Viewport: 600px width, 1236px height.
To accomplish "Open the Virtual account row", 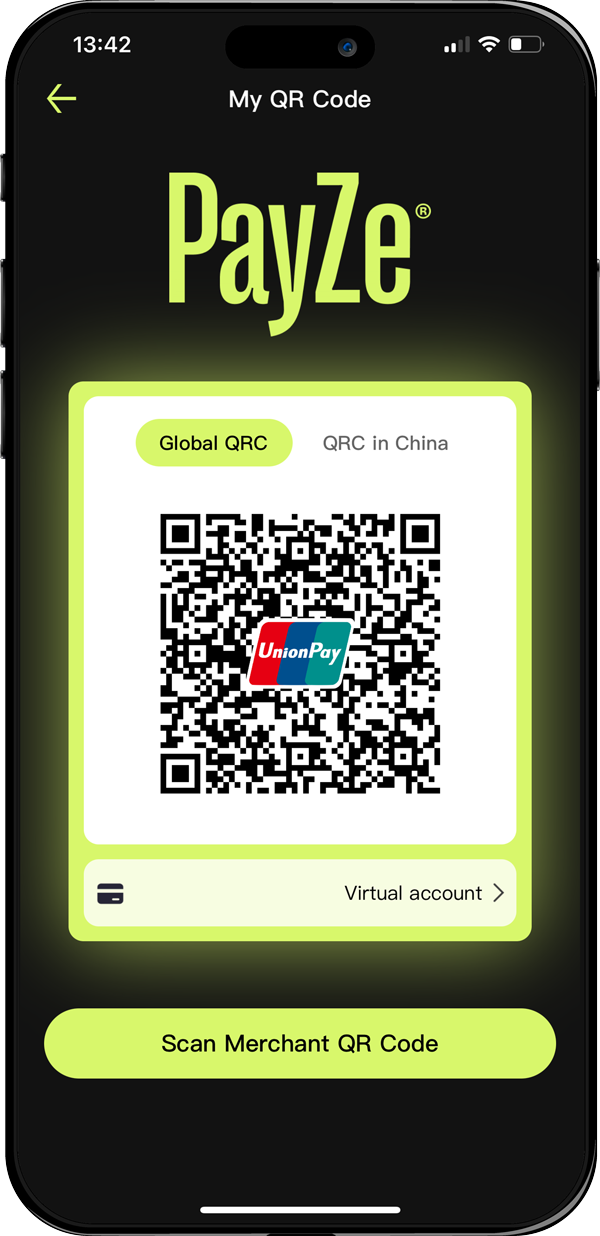I will (300, 893).
